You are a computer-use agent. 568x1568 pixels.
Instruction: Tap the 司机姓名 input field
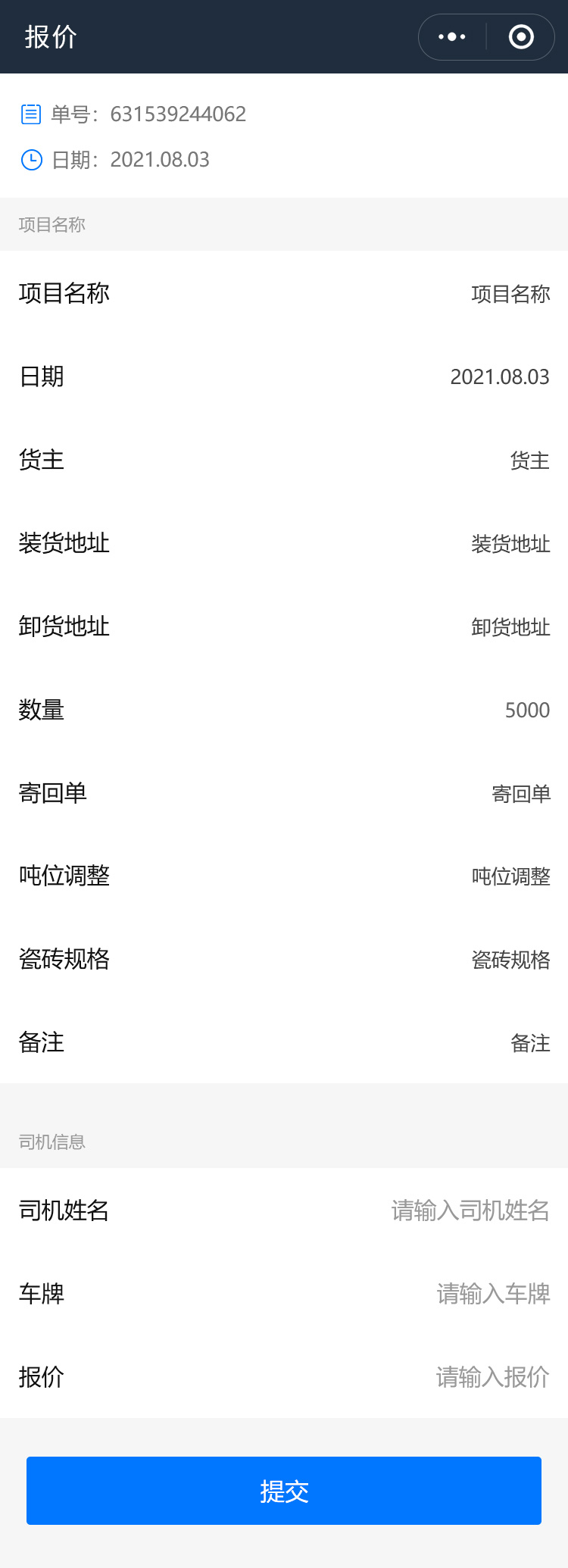(470, 1210)
